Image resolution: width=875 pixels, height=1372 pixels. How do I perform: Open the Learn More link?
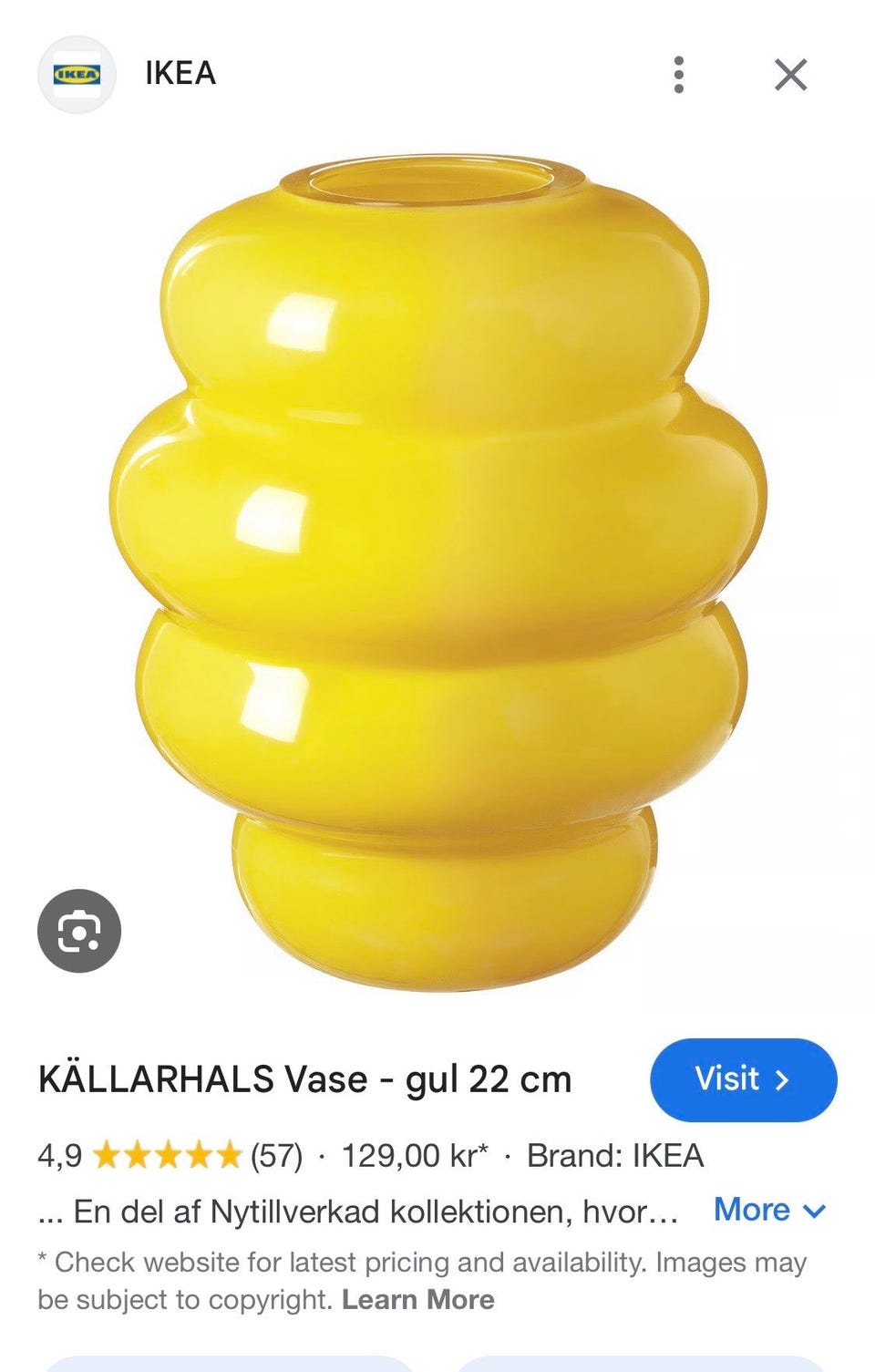click(x=417, y=1298)
